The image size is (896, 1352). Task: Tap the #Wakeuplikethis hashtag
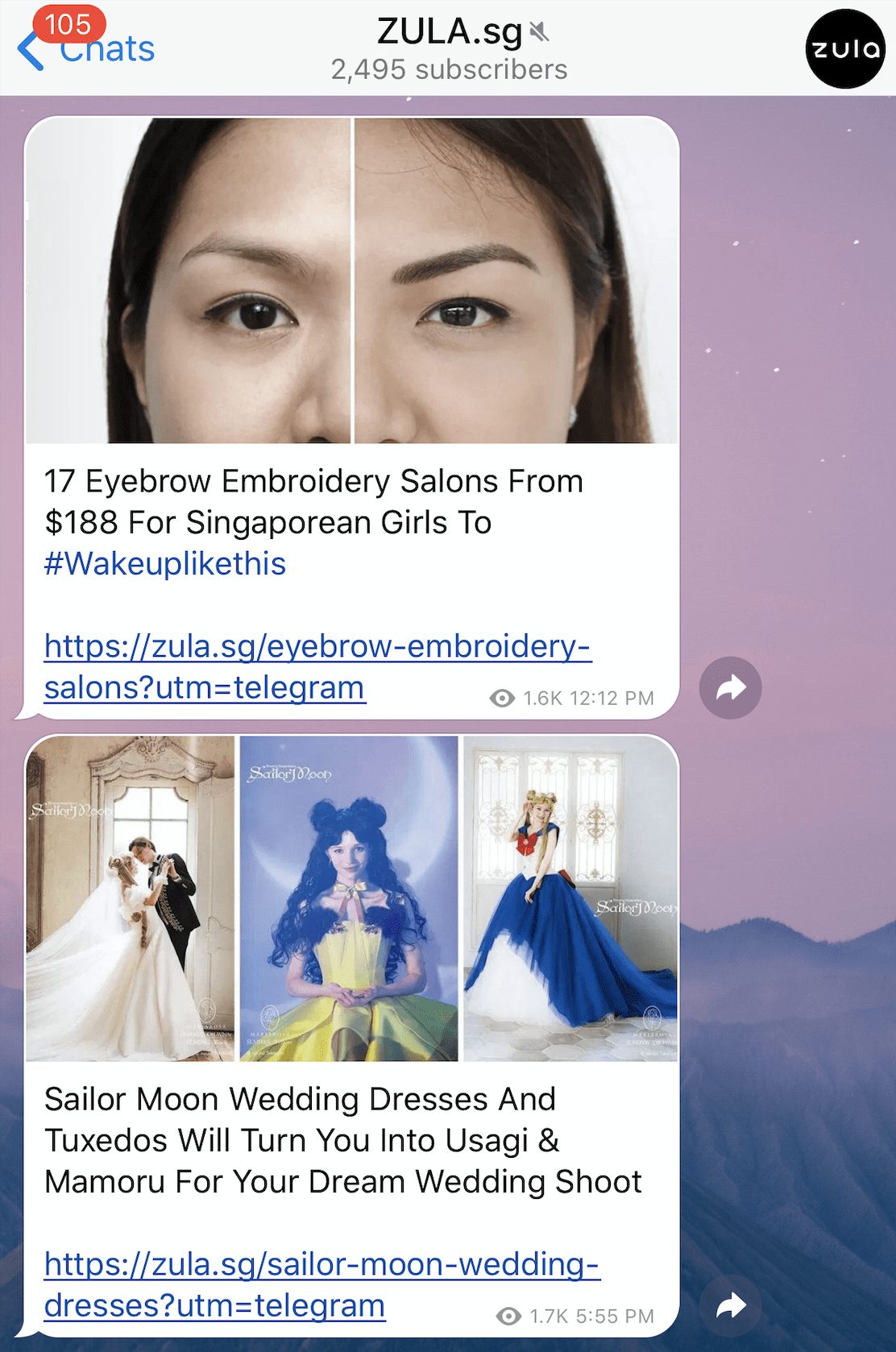pyautogui.click(x=165, y=564)
